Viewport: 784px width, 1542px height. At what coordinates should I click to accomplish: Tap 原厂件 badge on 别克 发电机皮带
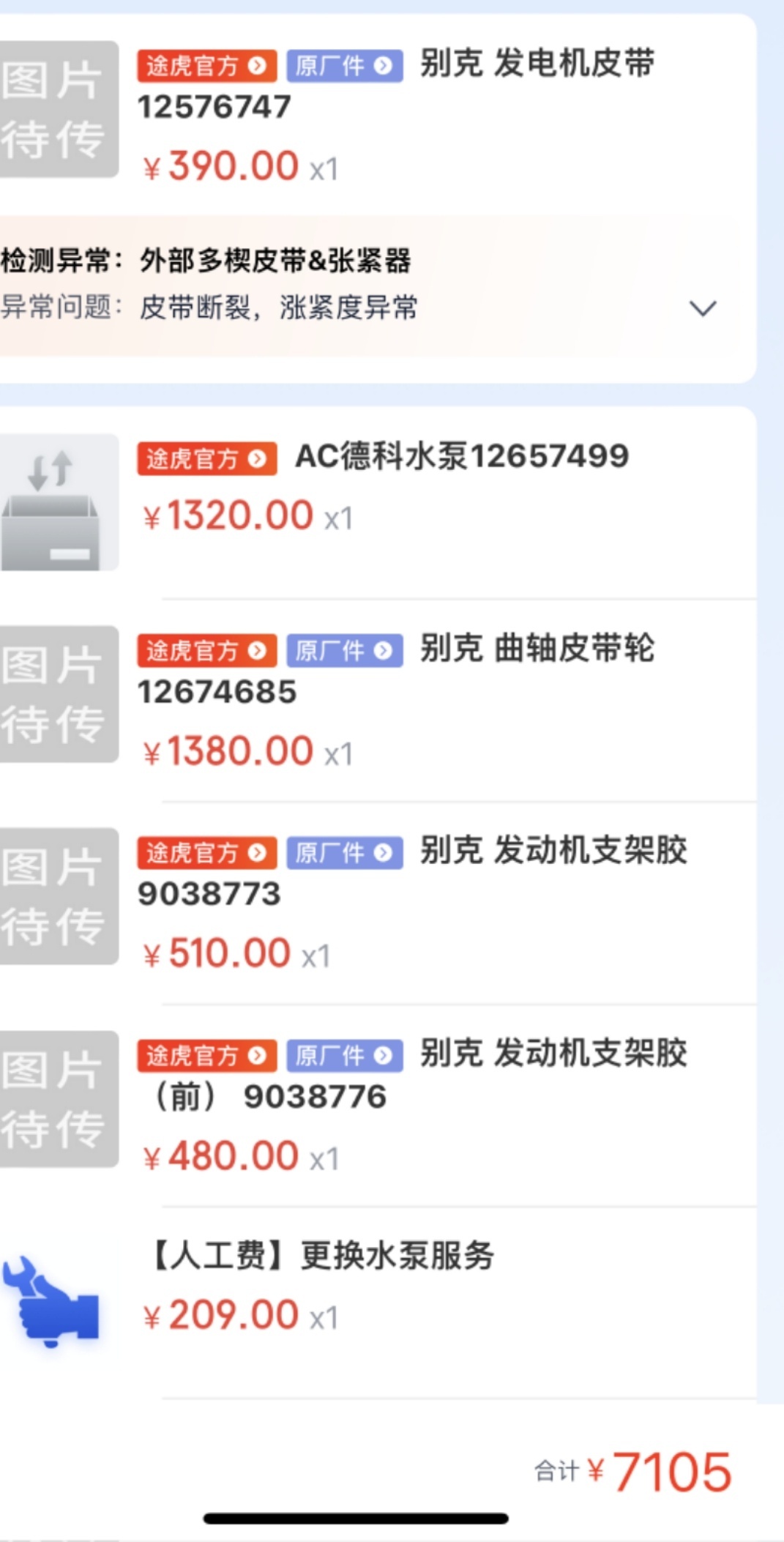click(345, 66)
